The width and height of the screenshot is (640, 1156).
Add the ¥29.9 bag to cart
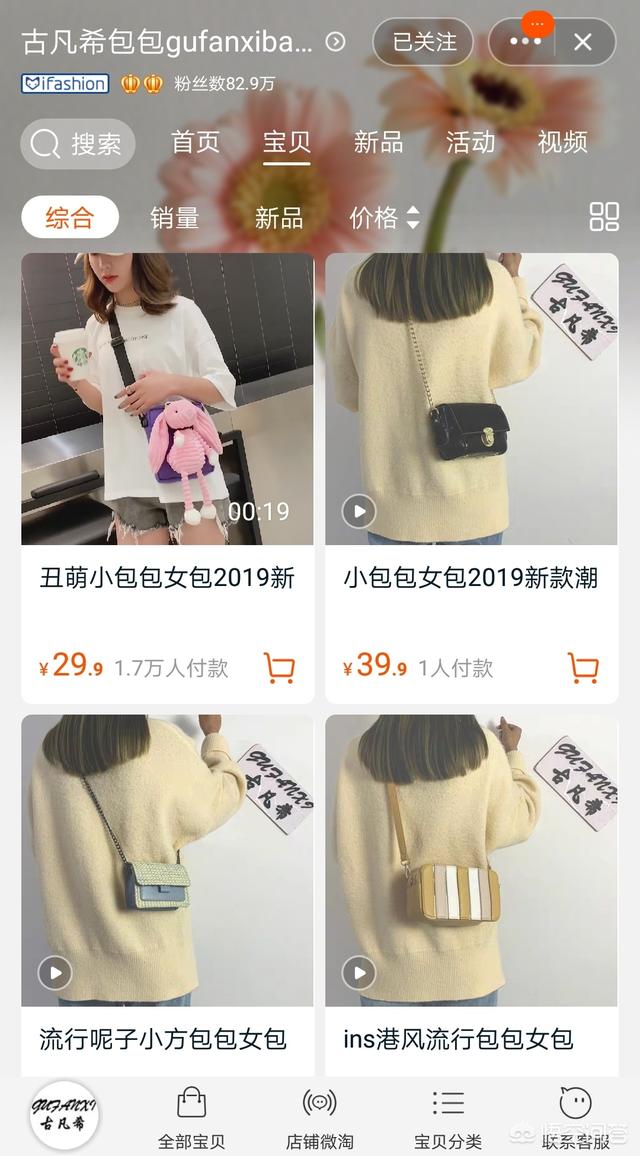click(280, 667)
